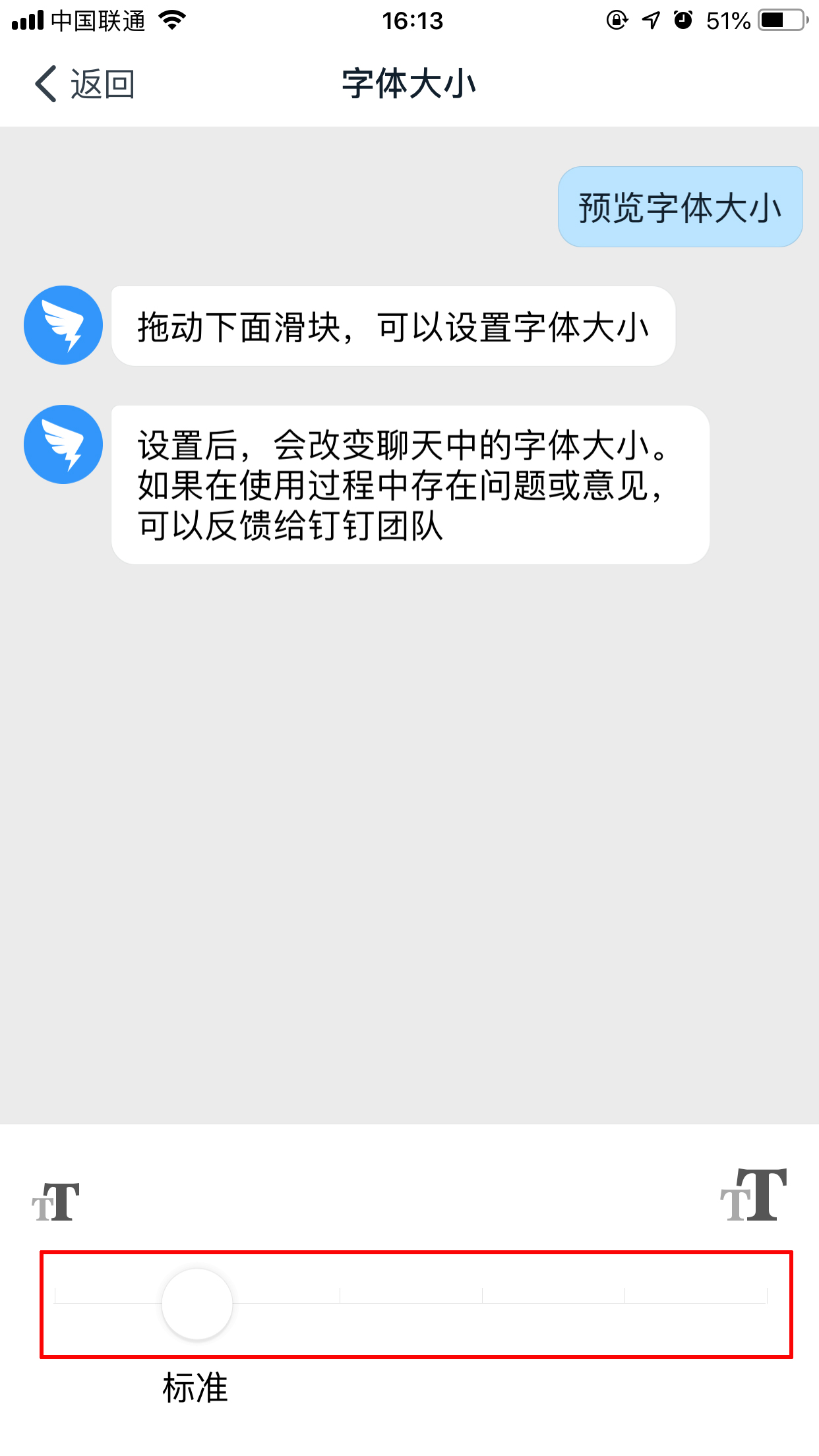Click the 16:13 clock in the status bar

click(x=412, y=22)
